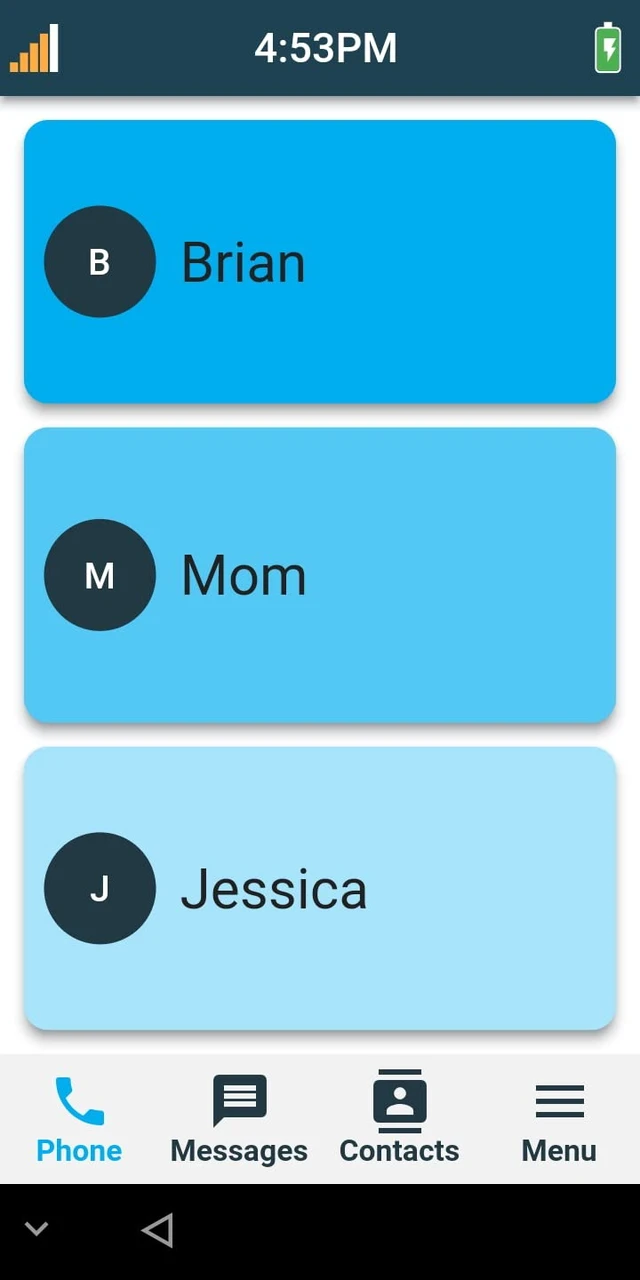Open Jessica's contact card
This screenshot has width=640, height=1280.
pos(320,888)
